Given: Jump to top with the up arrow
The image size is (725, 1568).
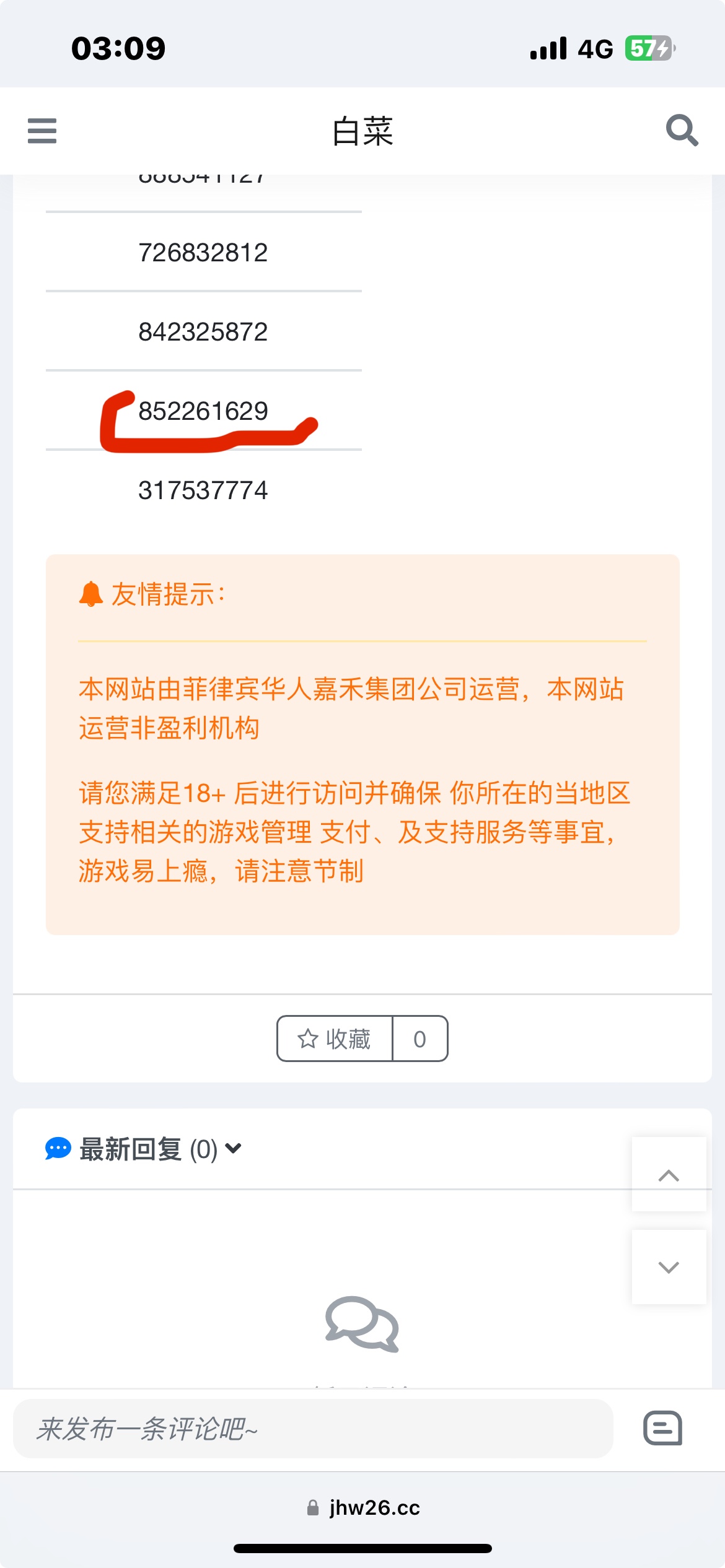Looking at the screenshot, I should 669,1175.
